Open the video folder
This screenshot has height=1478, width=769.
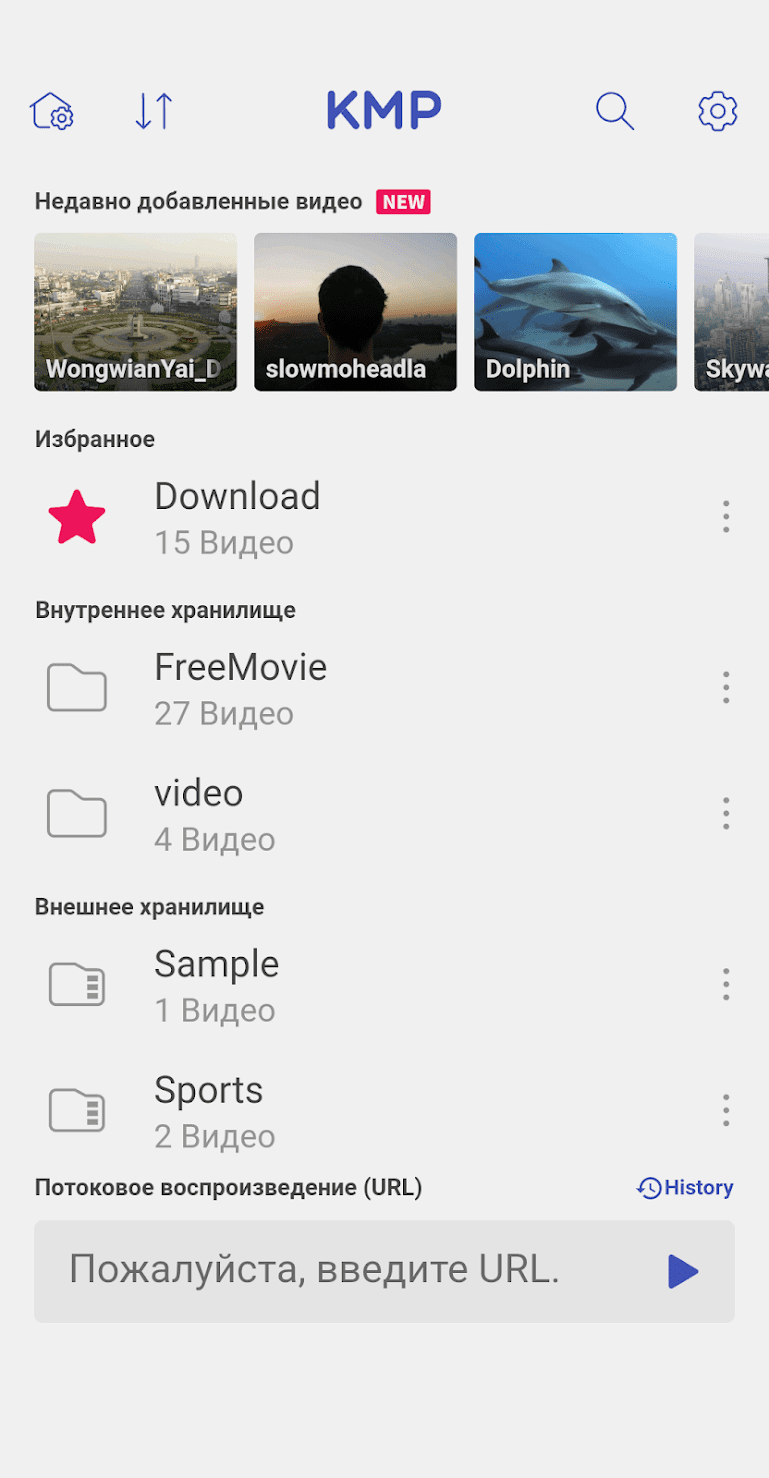[x=200, y=814]
